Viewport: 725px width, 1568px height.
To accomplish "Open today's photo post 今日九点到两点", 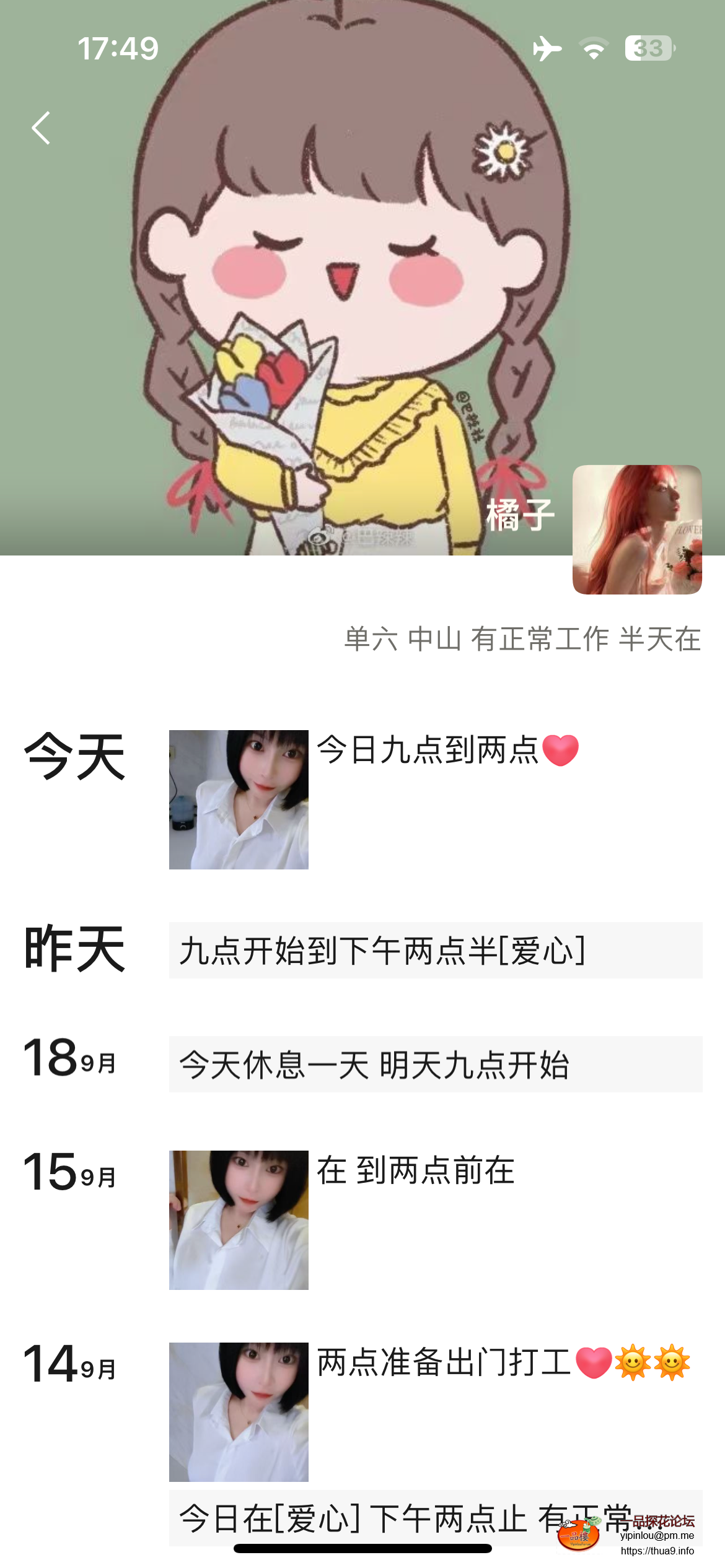I will coord(239,799).
